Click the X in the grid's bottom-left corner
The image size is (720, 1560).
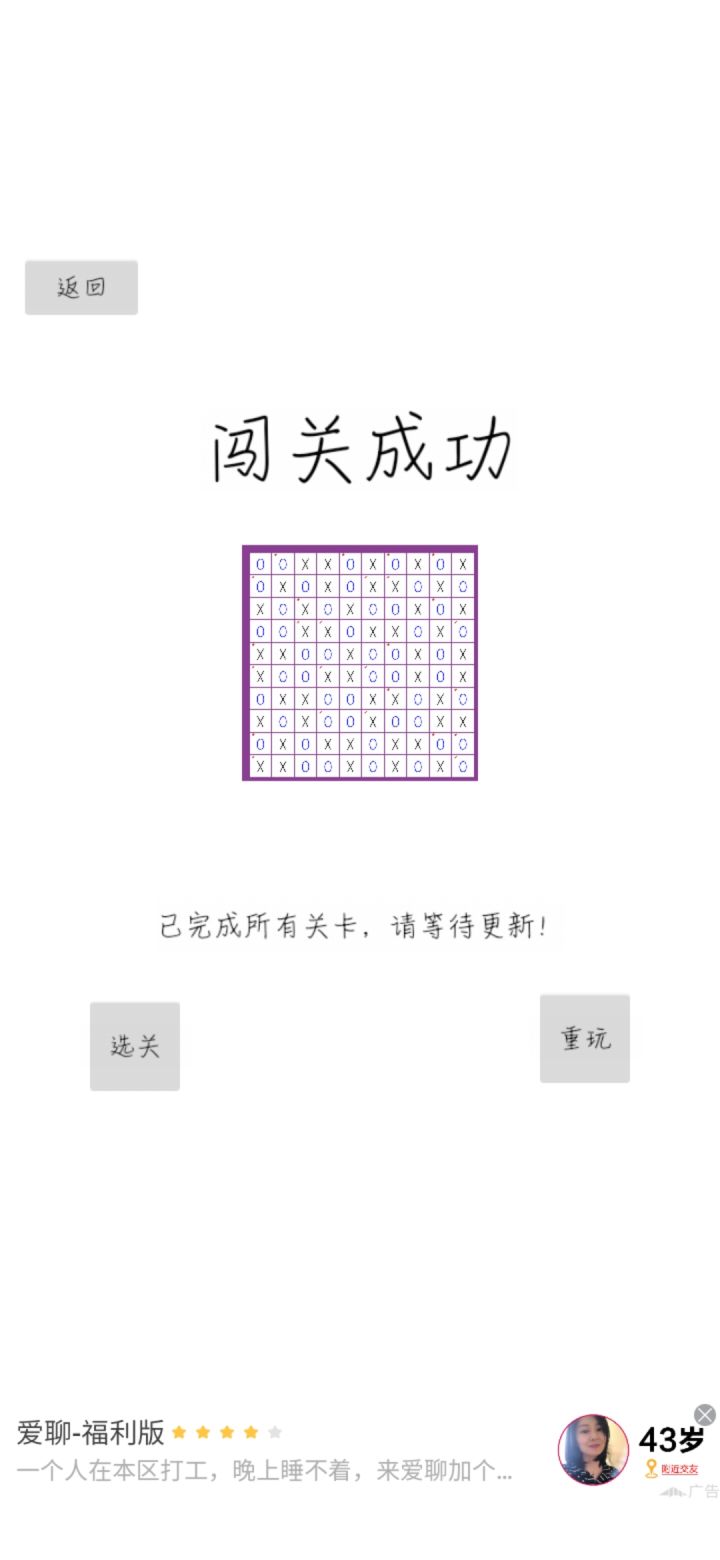click(x=259, y=768)
